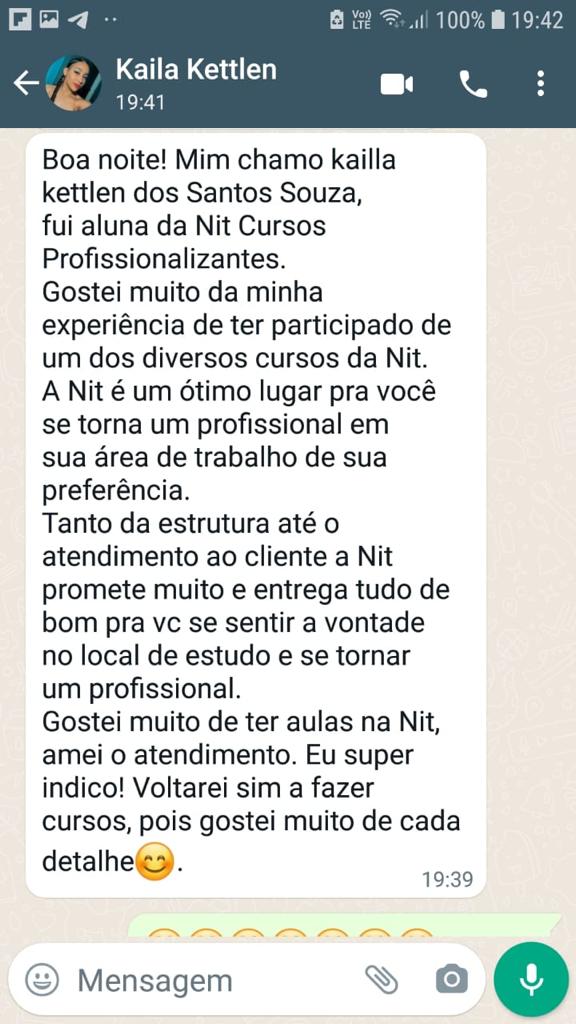This screenshot has width=576, height=1024.
Task: Tap the green microphone voice message button
Action: (532, 980)
